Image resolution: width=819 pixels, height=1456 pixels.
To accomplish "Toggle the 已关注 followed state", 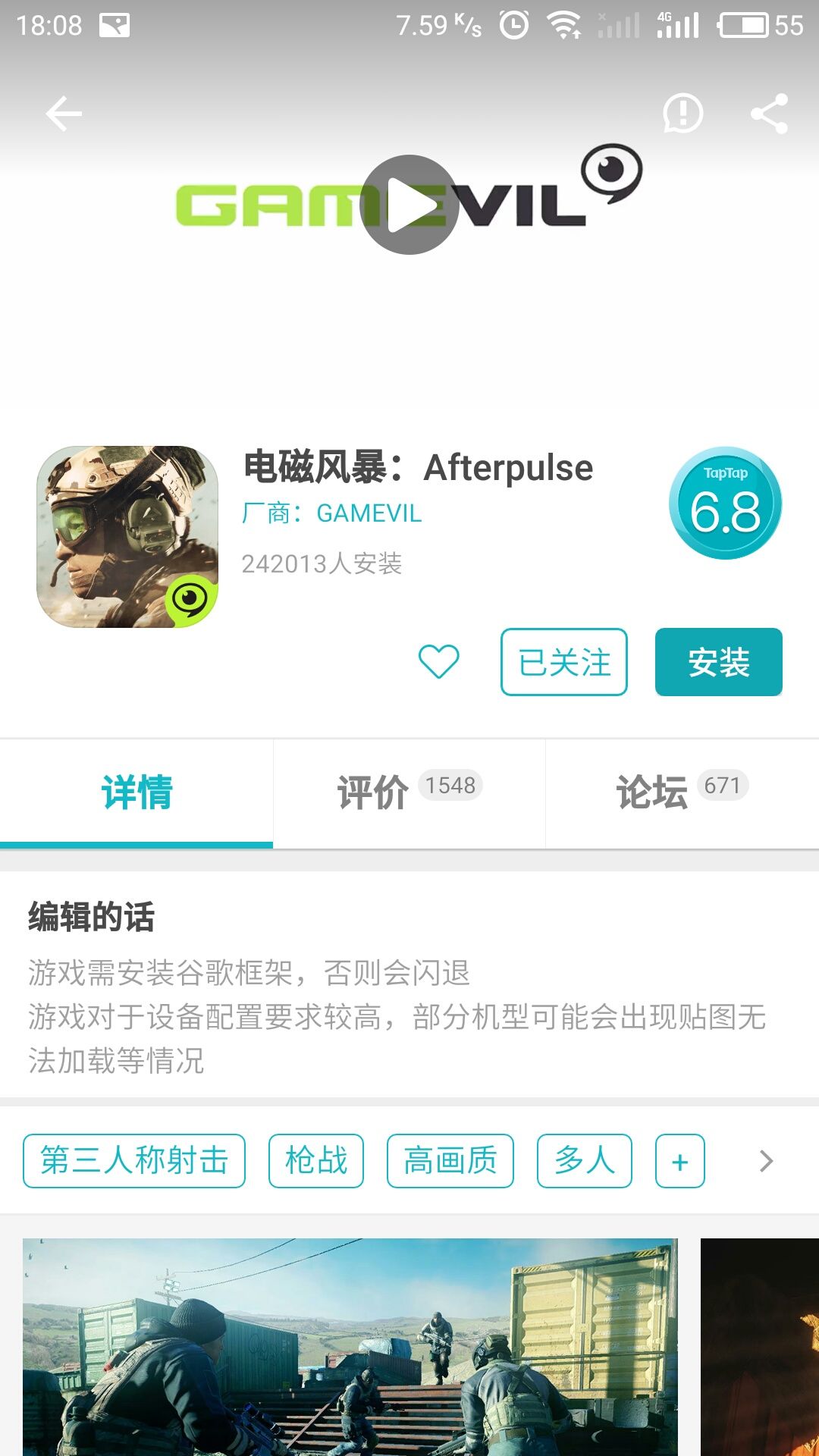I will coord(564,662).
